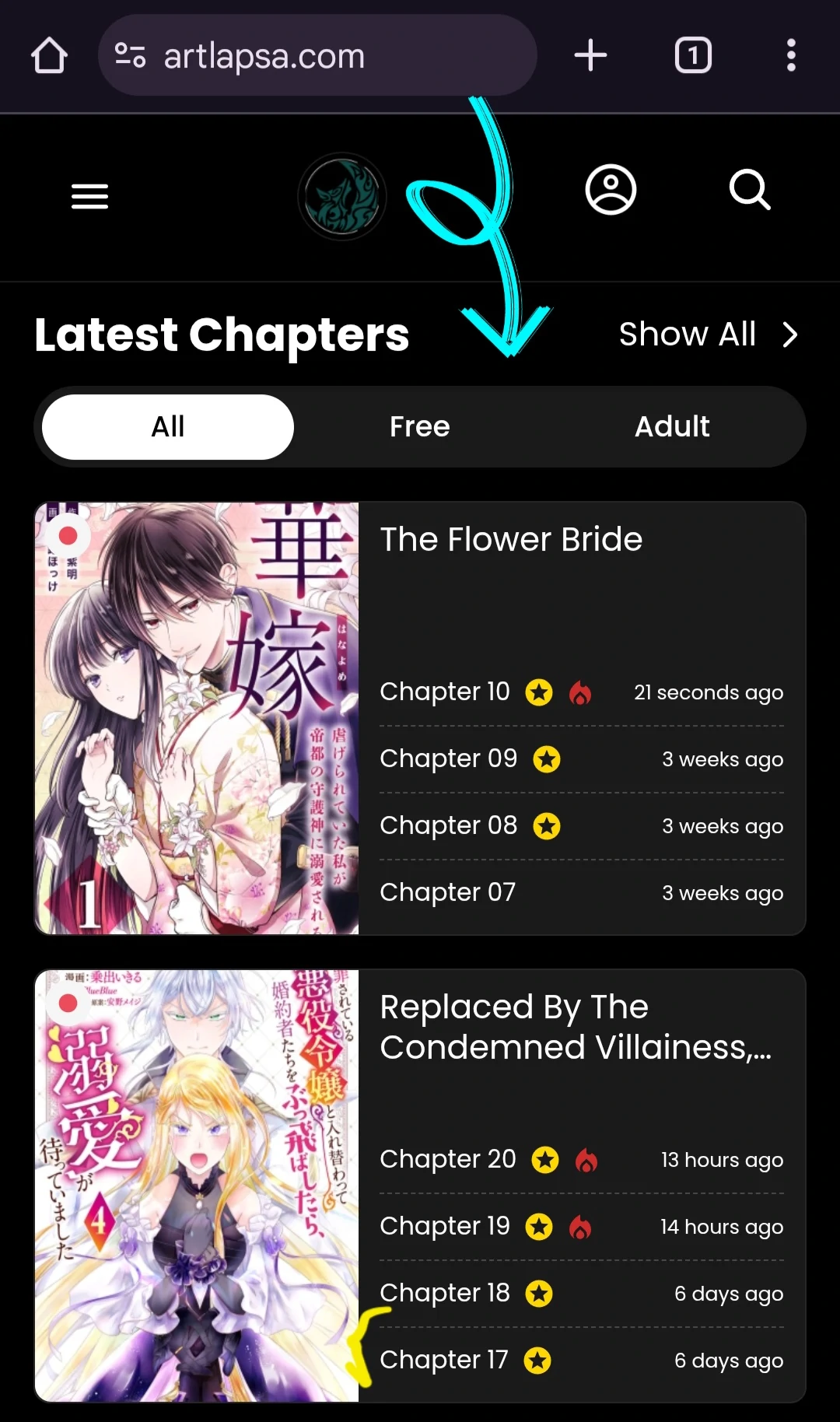Open The Flower Bride cover
Screen dimensions: 840x1422
[x=197, y=718]
